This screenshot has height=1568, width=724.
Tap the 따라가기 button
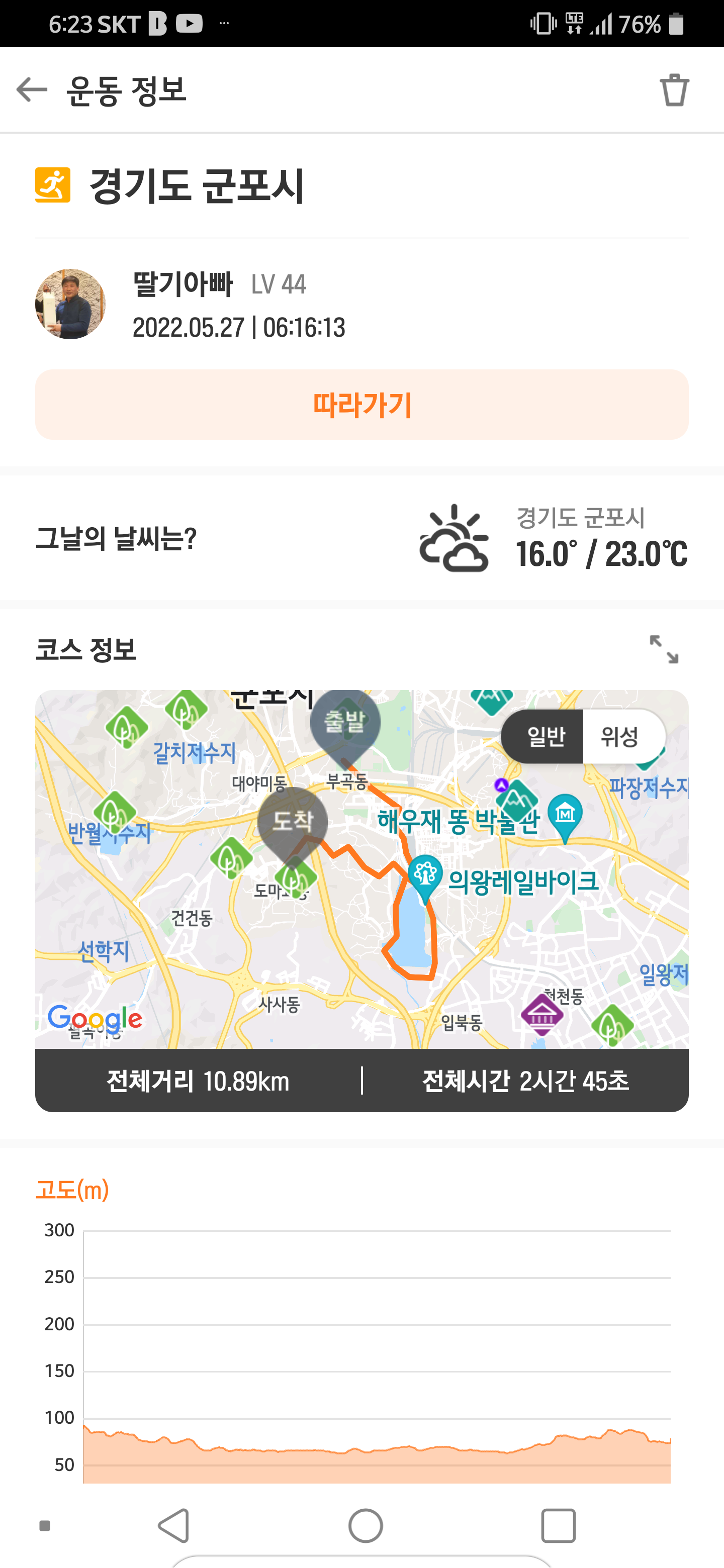(x=361, y=405)
